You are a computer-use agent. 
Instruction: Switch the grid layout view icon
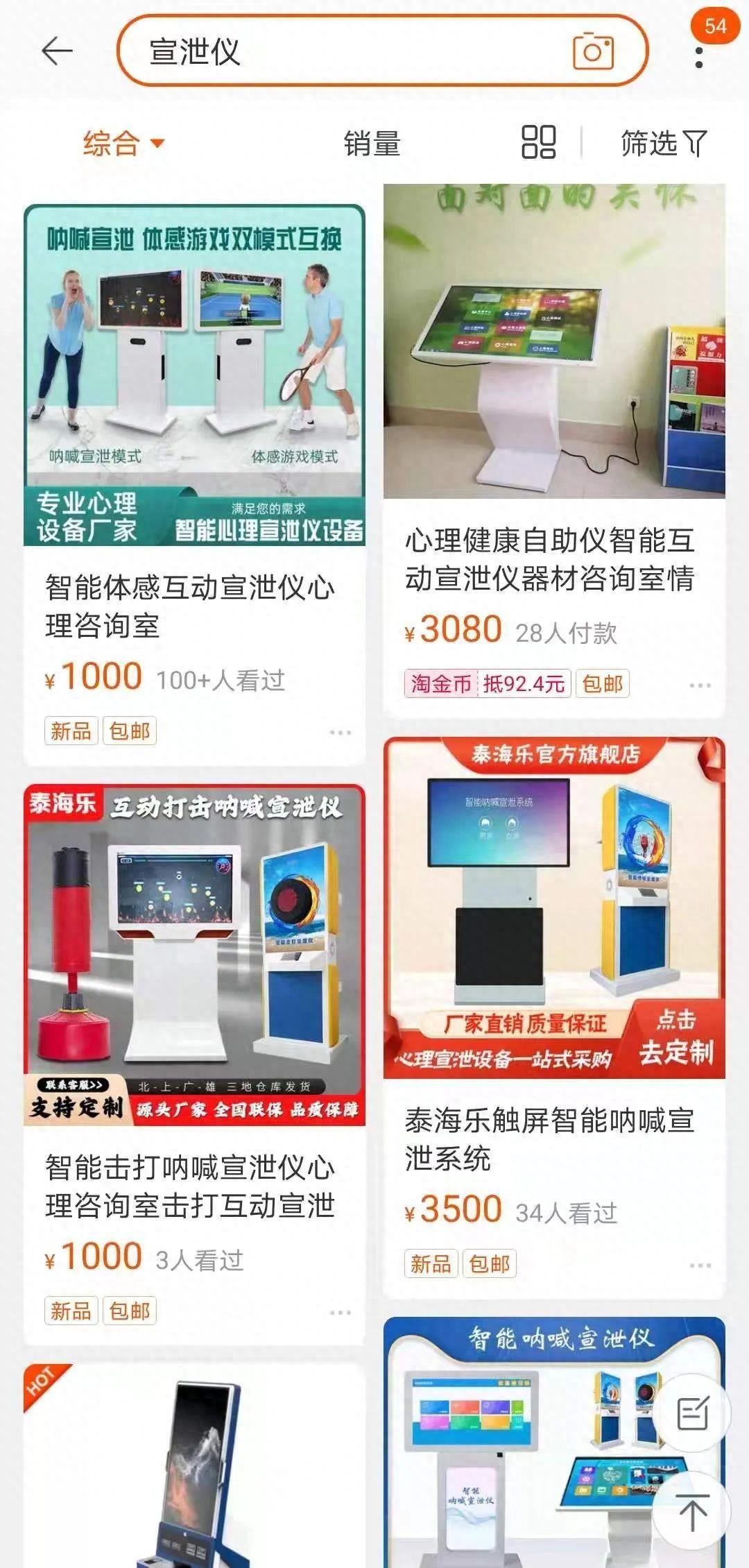539,142
